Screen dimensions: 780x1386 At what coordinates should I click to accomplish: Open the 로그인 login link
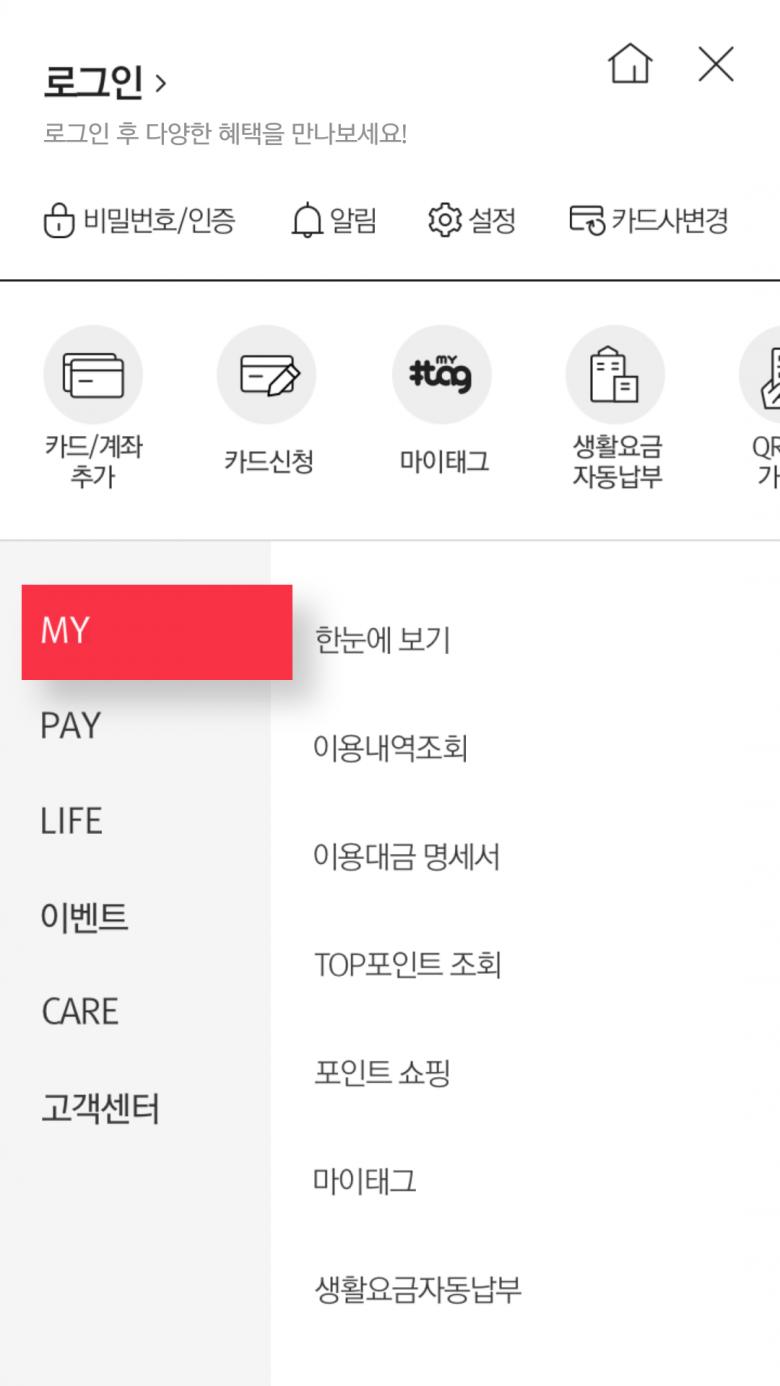104,82
